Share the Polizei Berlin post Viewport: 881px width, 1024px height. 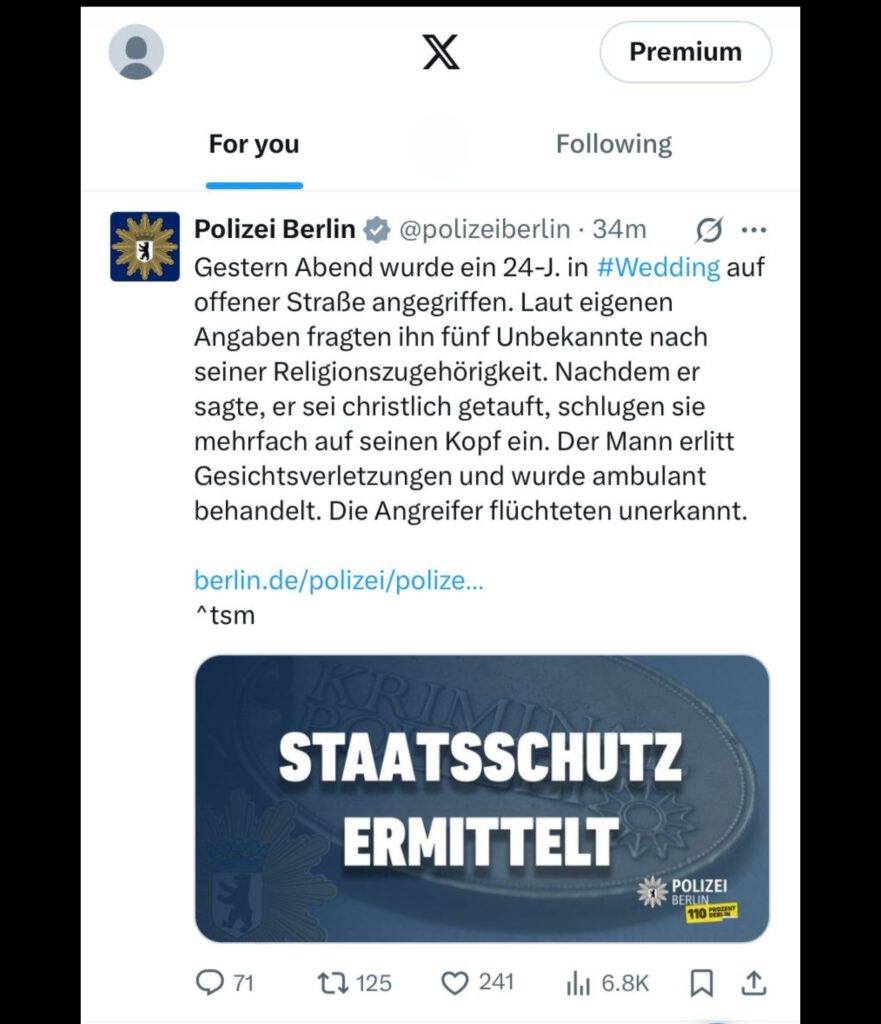[753, 984]
